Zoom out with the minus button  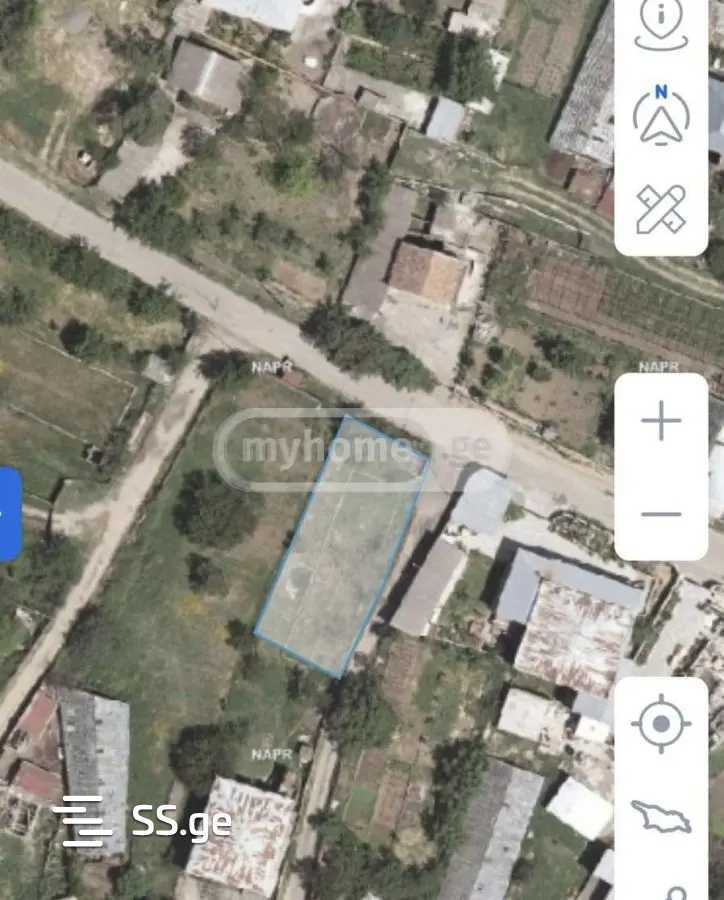coord(661,514)
